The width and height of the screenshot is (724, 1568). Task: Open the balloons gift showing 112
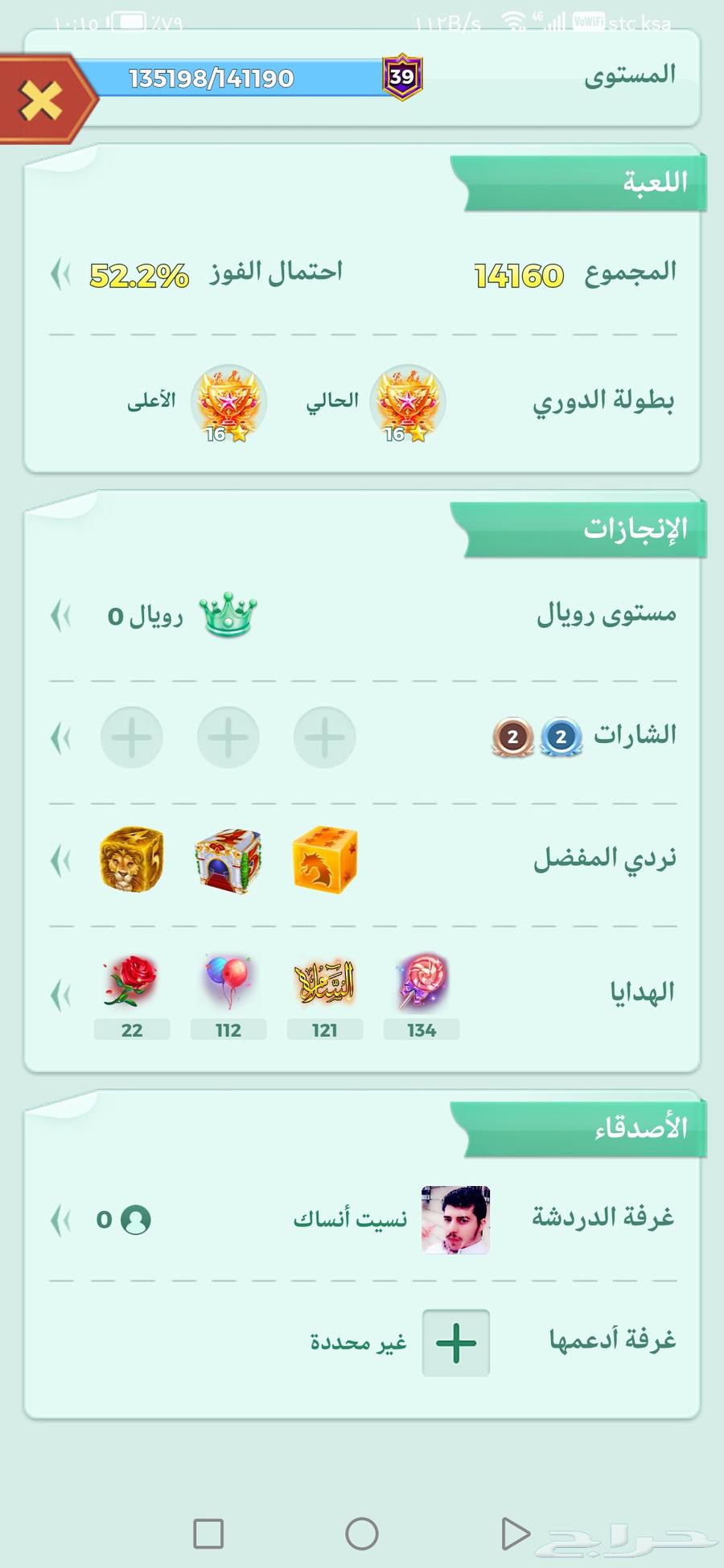(228, 981)
